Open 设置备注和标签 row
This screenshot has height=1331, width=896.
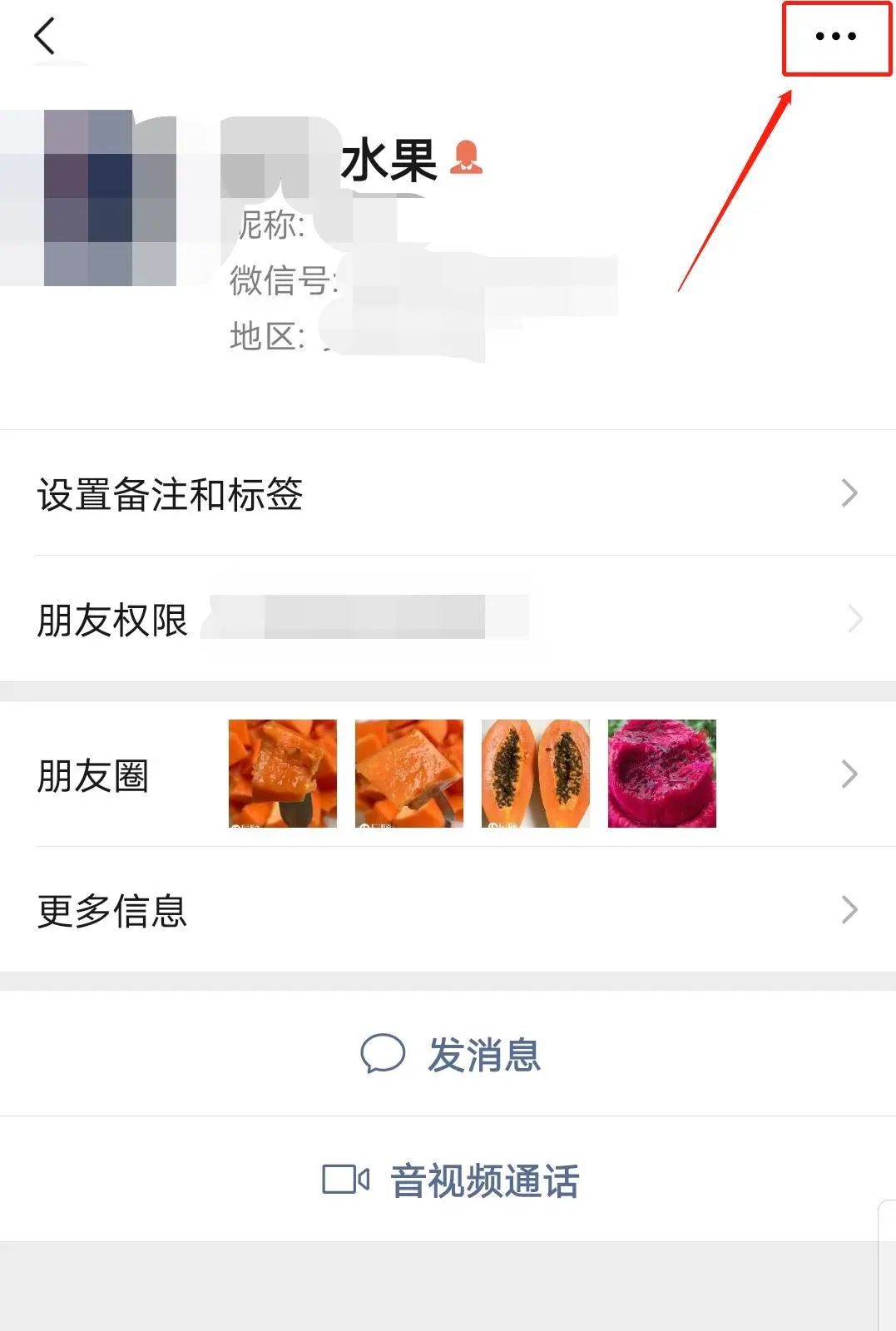448,493
